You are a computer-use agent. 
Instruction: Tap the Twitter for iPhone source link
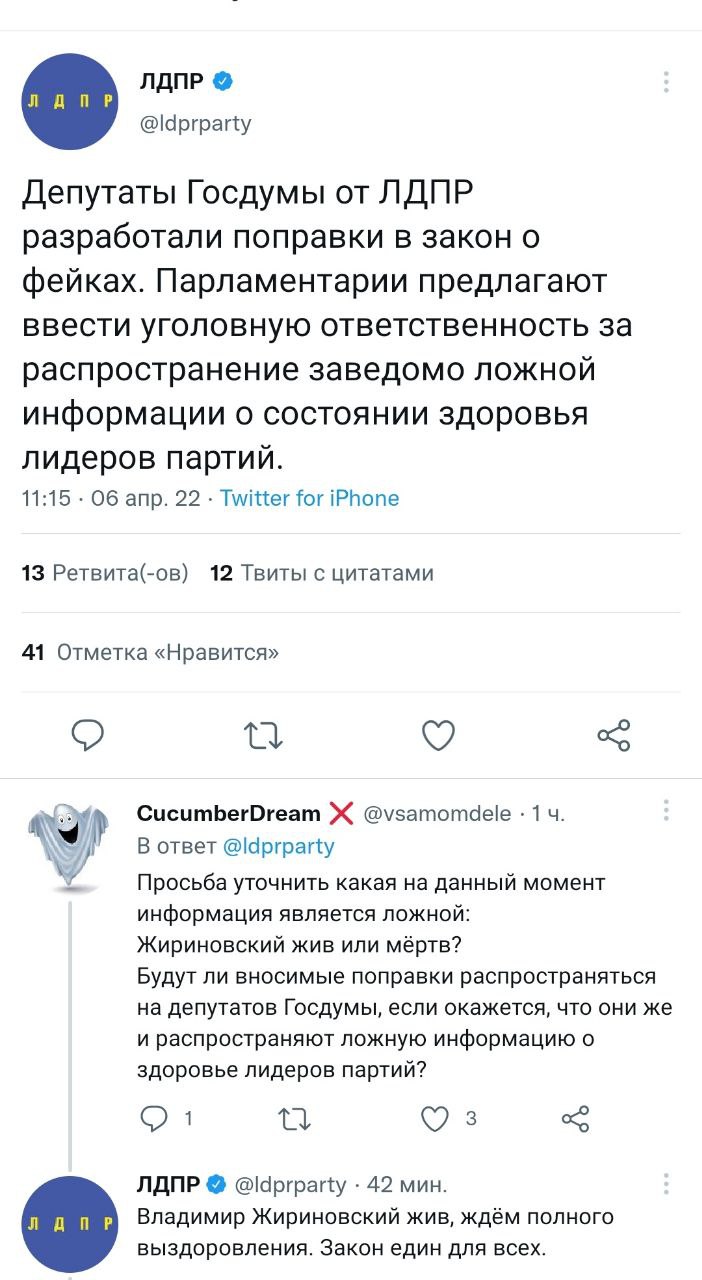click(309, 498)
